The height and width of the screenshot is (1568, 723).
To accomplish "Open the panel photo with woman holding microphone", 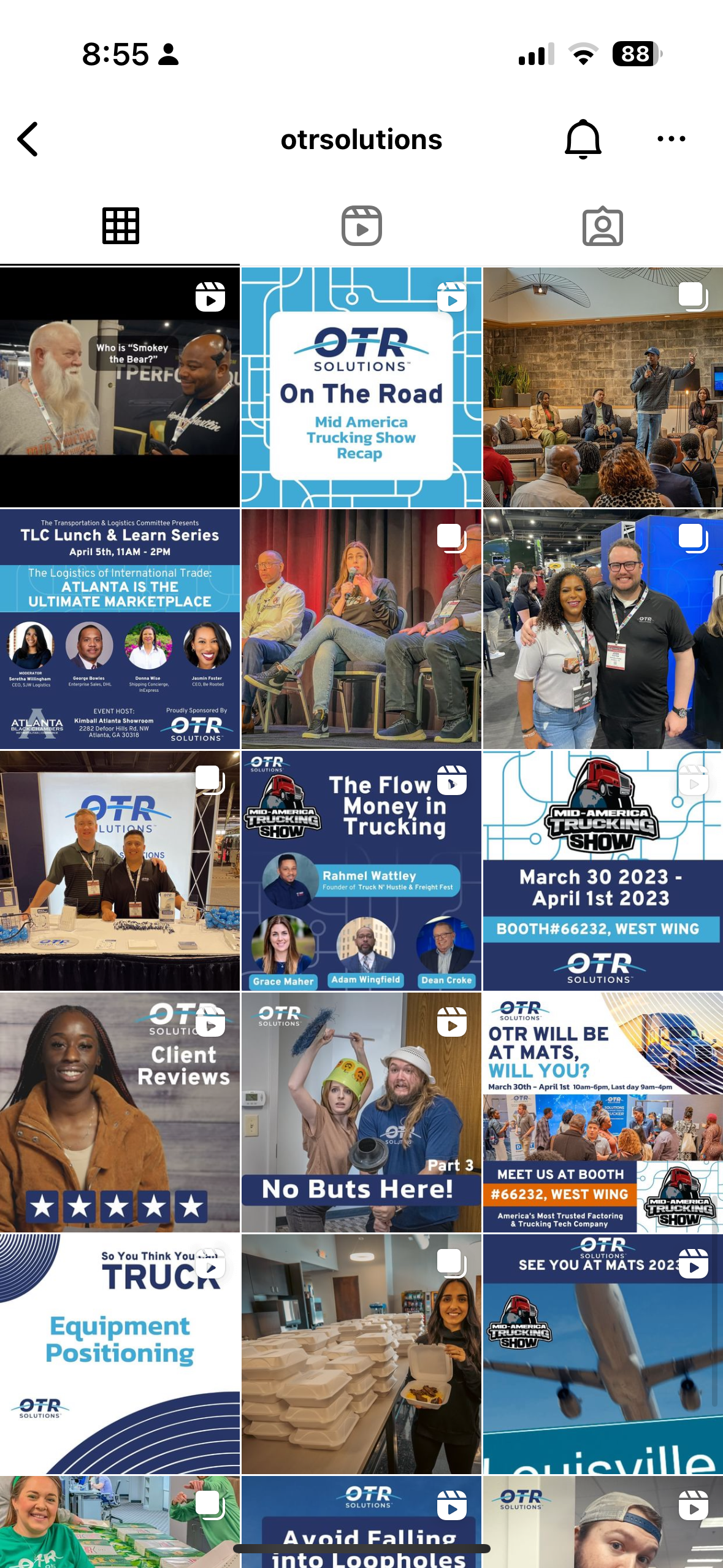I will click(x=361, y=629).
